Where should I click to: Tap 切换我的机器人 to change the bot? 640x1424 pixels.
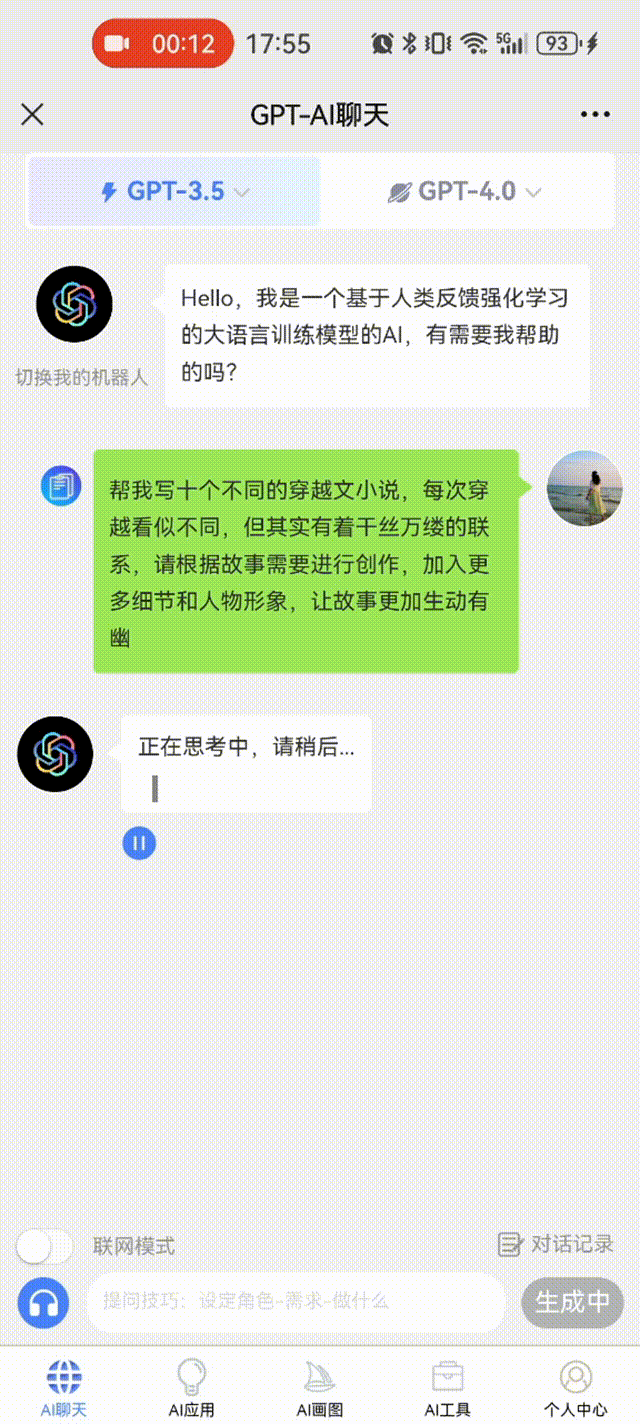(x=81, y=378)
